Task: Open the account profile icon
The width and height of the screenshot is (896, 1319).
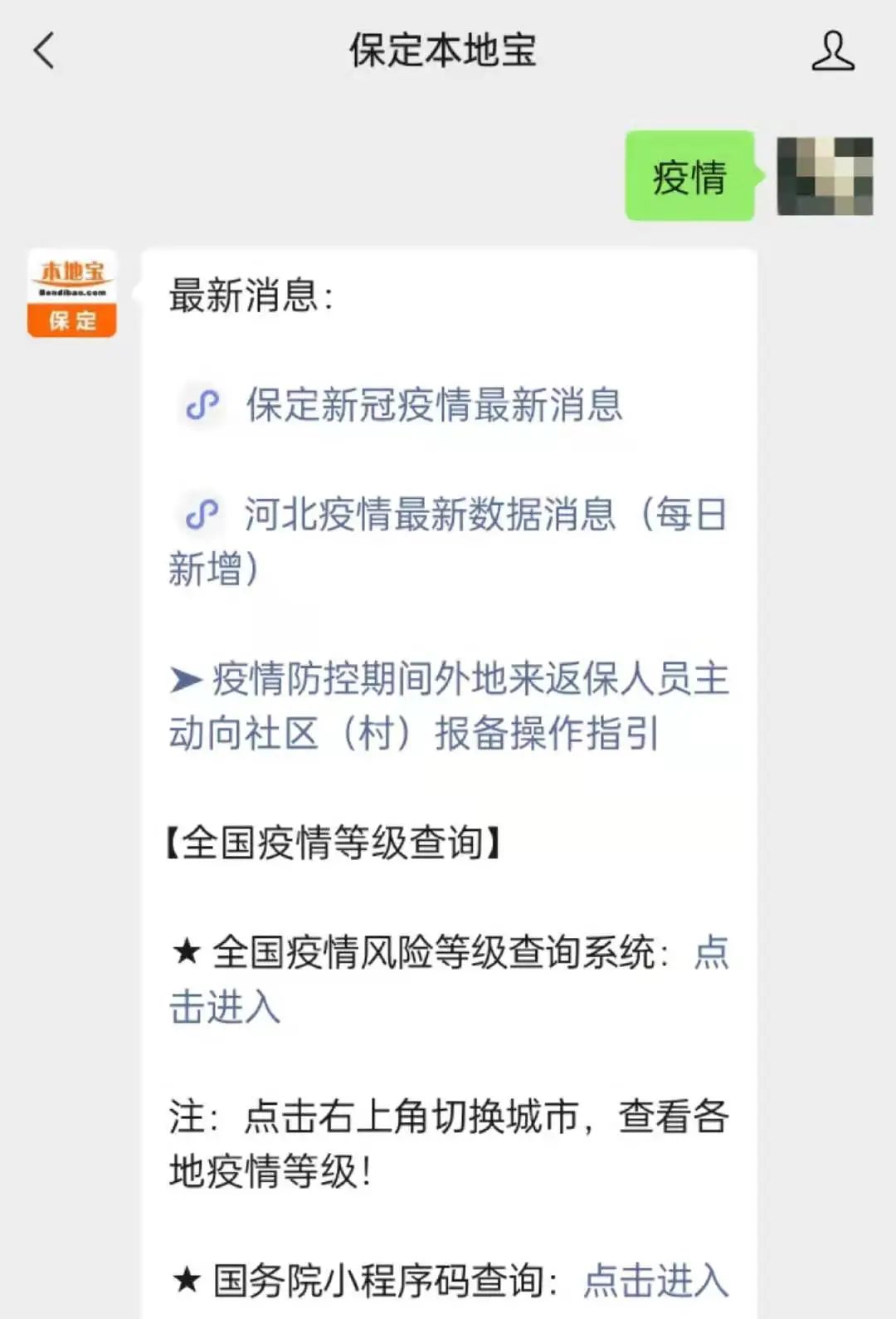Action: pos(832,51)
